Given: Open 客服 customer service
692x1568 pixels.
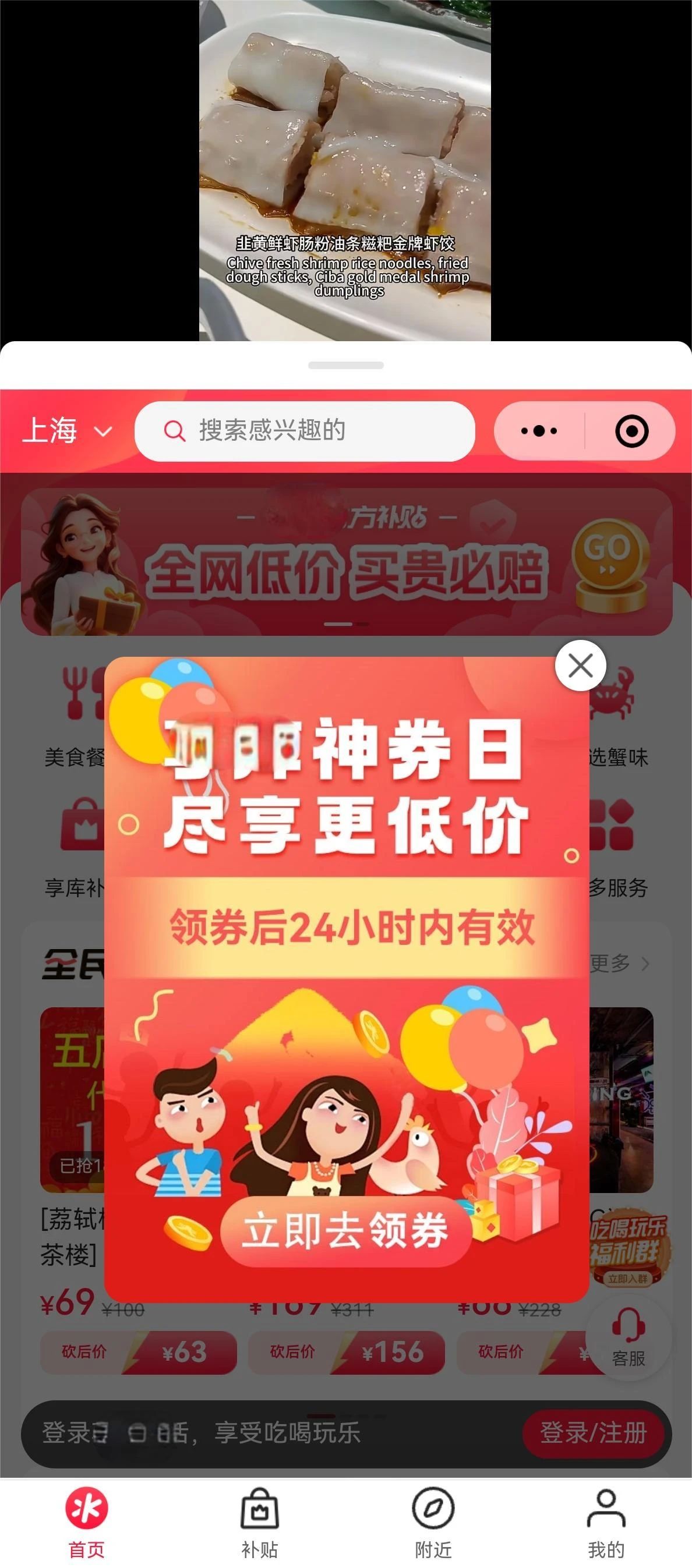Looking at the screenshot, I should point(628,1337).
